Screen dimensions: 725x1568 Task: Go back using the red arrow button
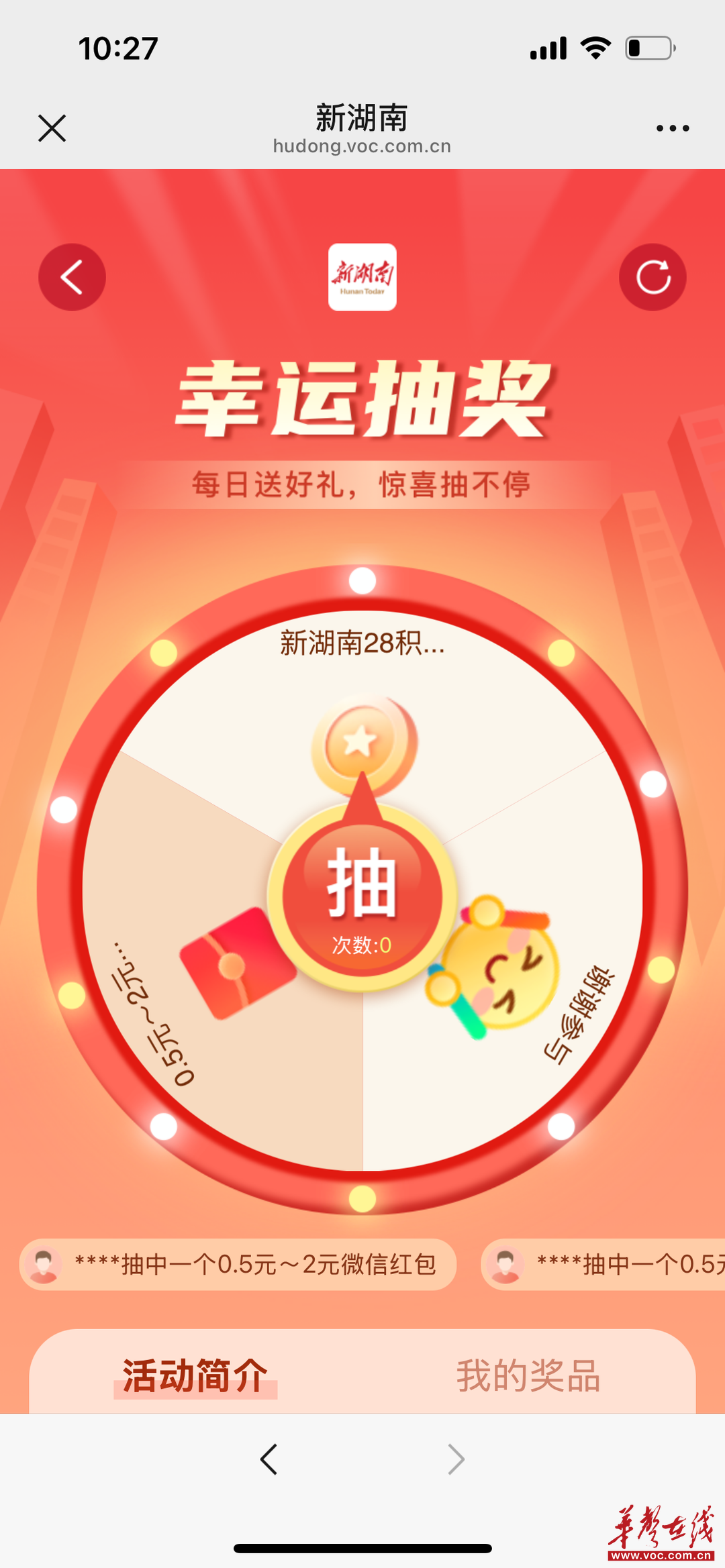coord(72,277)
